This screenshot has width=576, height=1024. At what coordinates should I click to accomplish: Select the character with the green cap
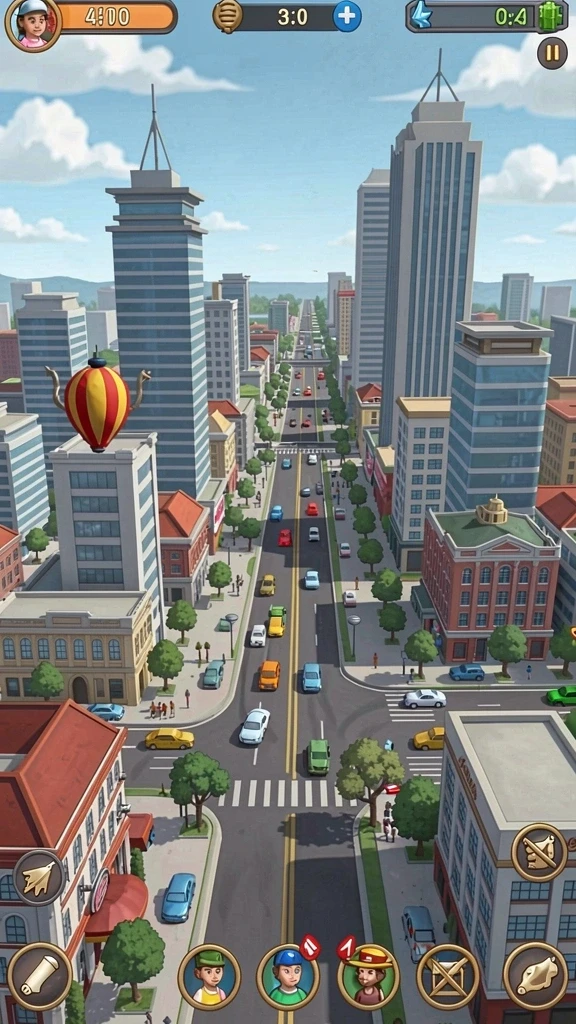[210, 976]
